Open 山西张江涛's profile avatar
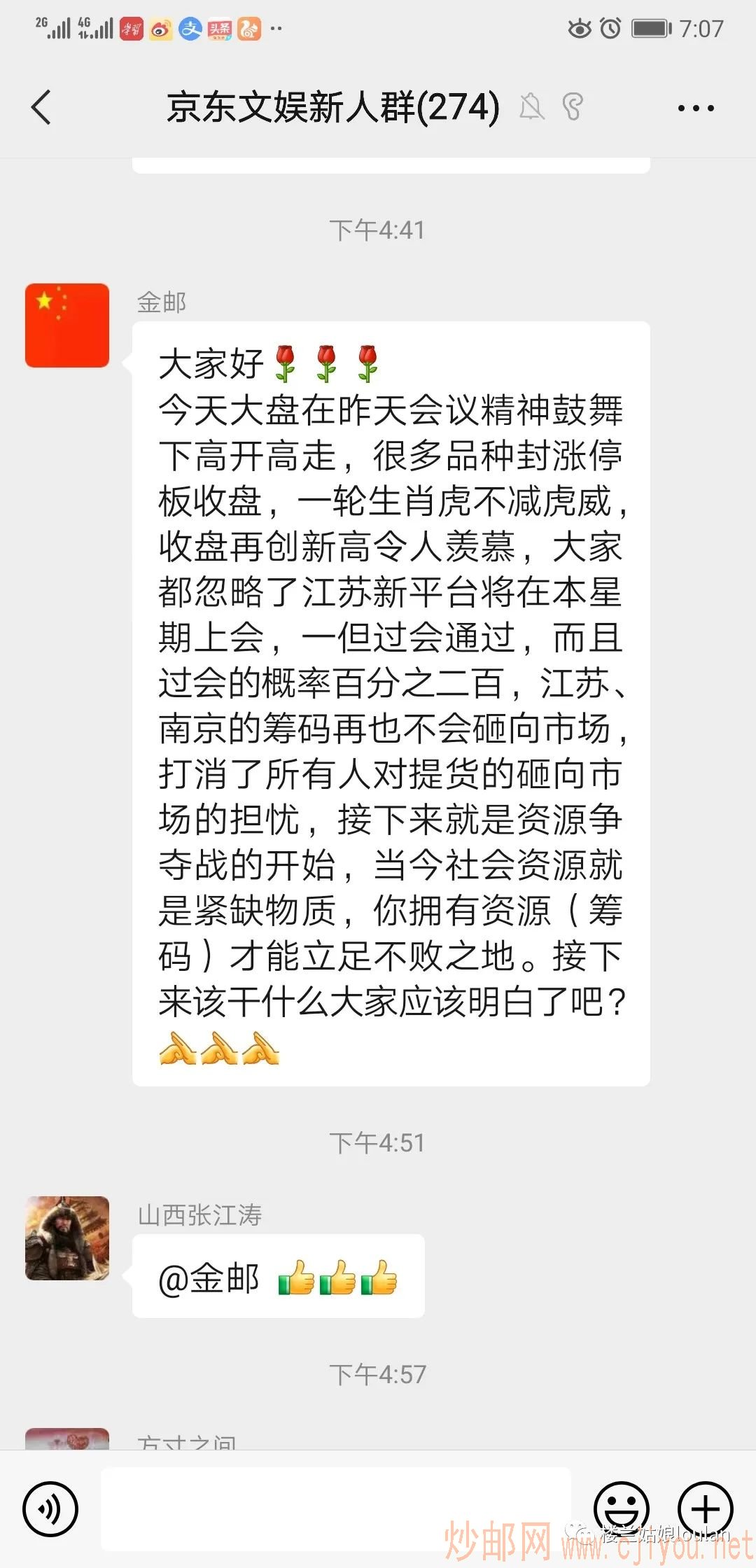The height and width of the screenshot is (1568, 756). tap(67, 1238)
